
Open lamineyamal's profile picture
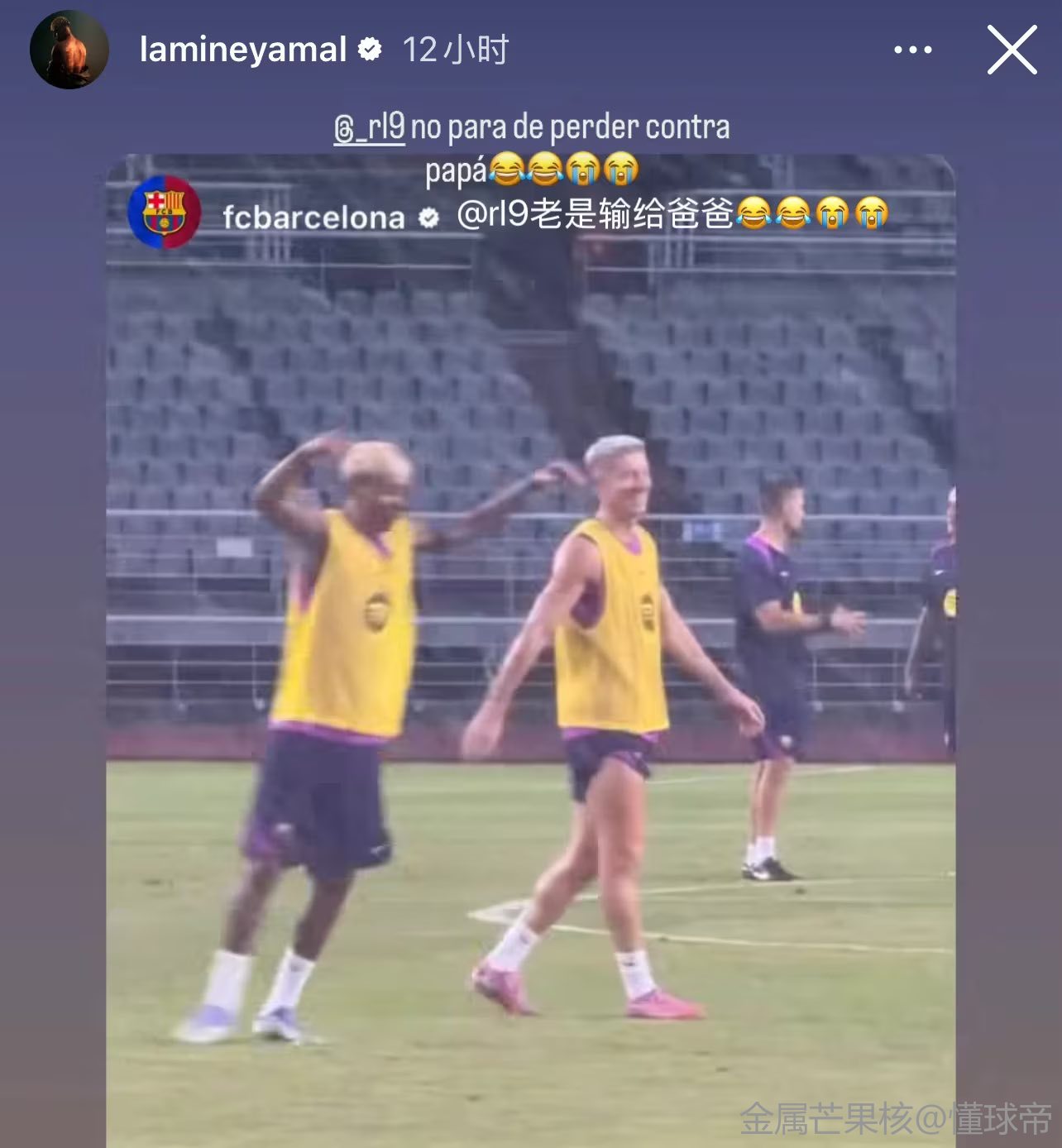69,50
